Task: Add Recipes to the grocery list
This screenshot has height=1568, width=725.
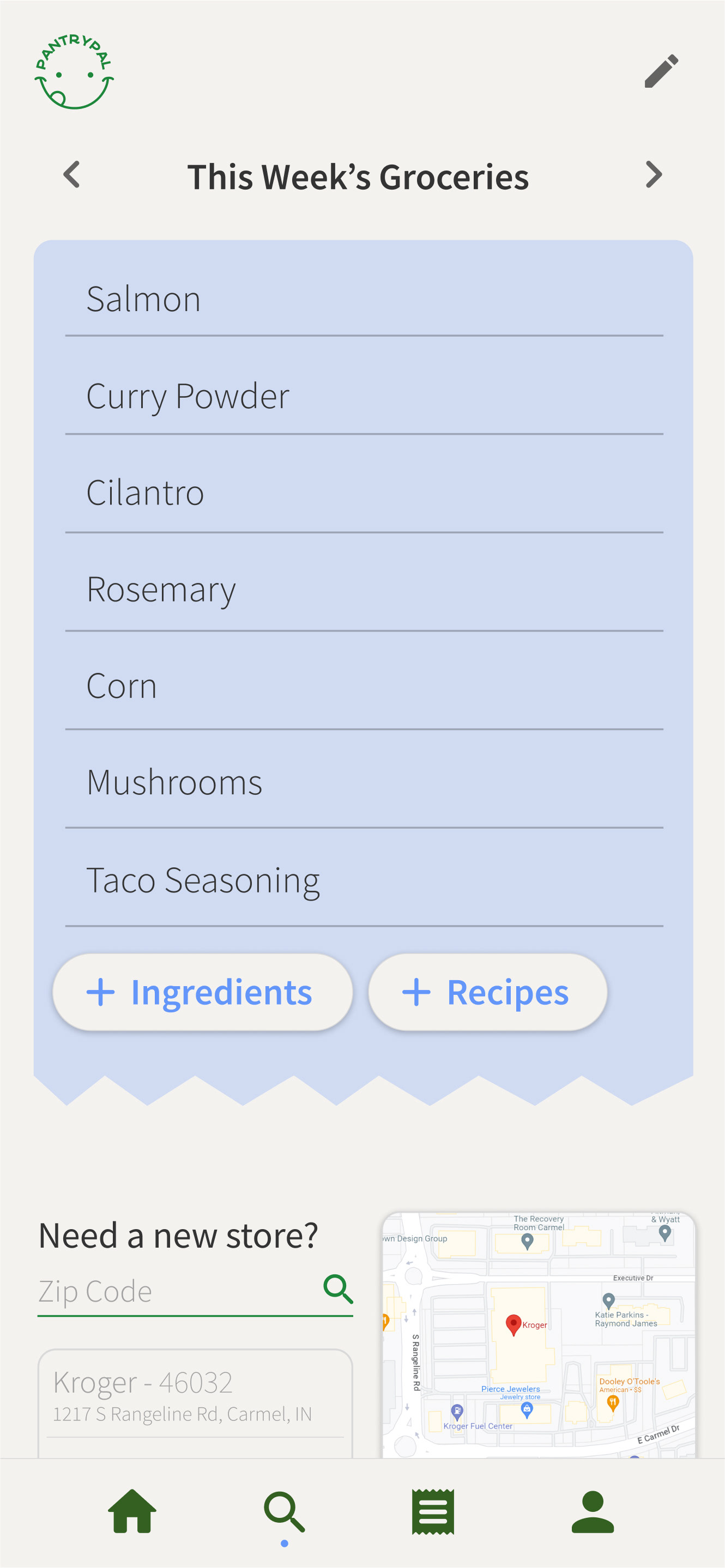Action: point(487,992)
